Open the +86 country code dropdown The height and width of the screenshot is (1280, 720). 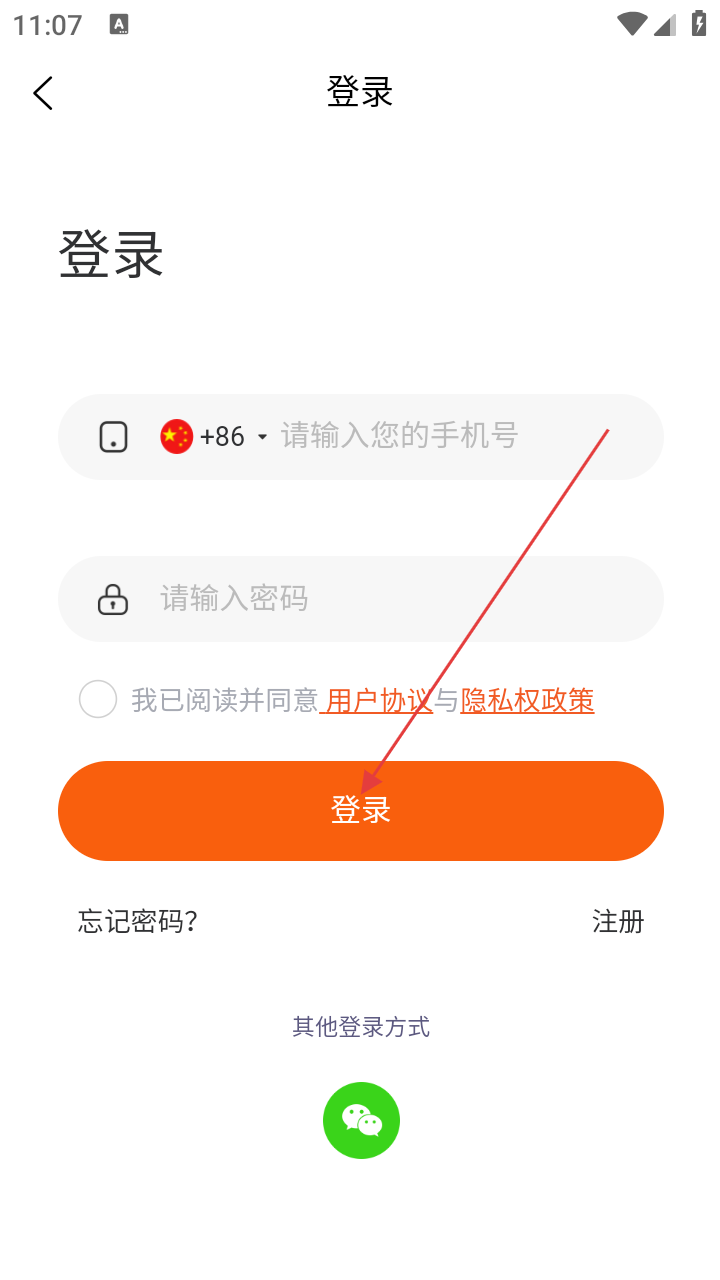coord(216,437)
